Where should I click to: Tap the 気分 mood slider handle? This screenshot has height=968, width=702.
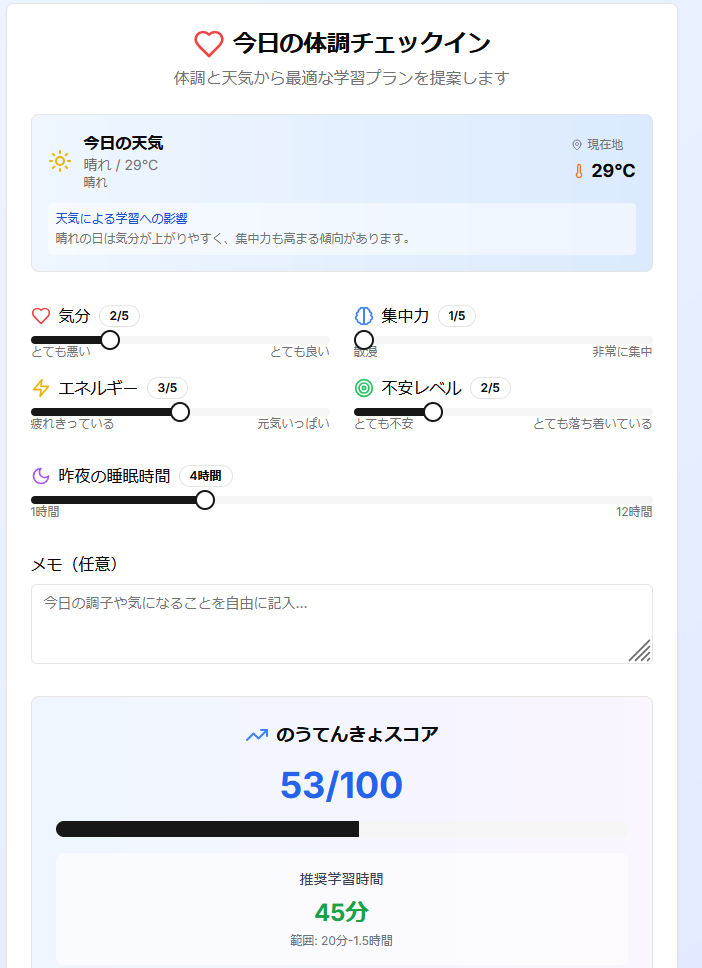point(110,340)
